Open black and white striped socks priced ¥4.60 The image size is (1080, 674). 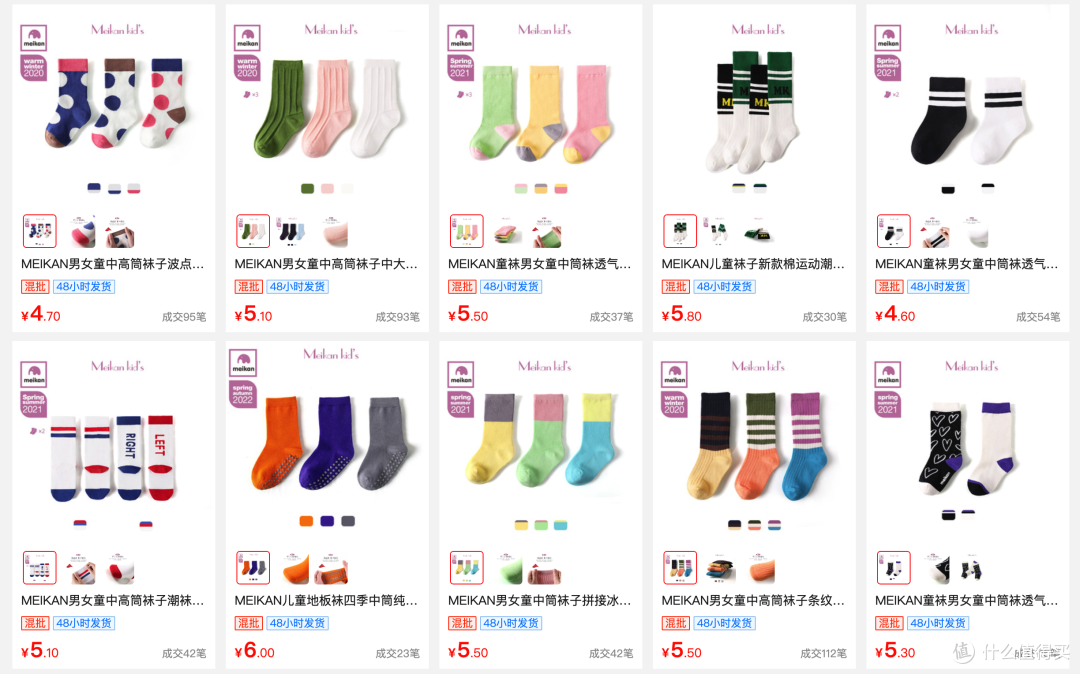click(x=966, y=264)
